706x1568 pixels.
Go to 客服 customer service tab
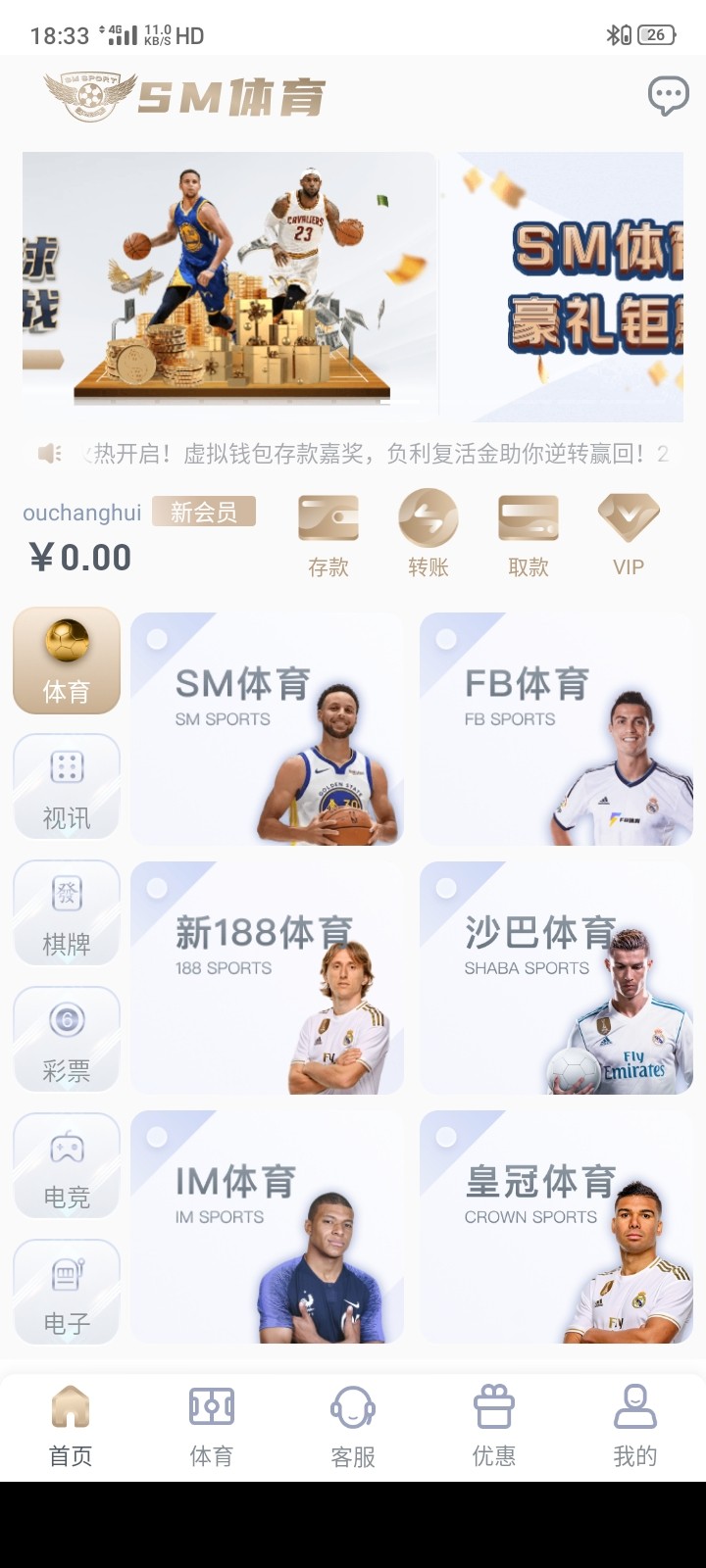(x=353, y=1426)
